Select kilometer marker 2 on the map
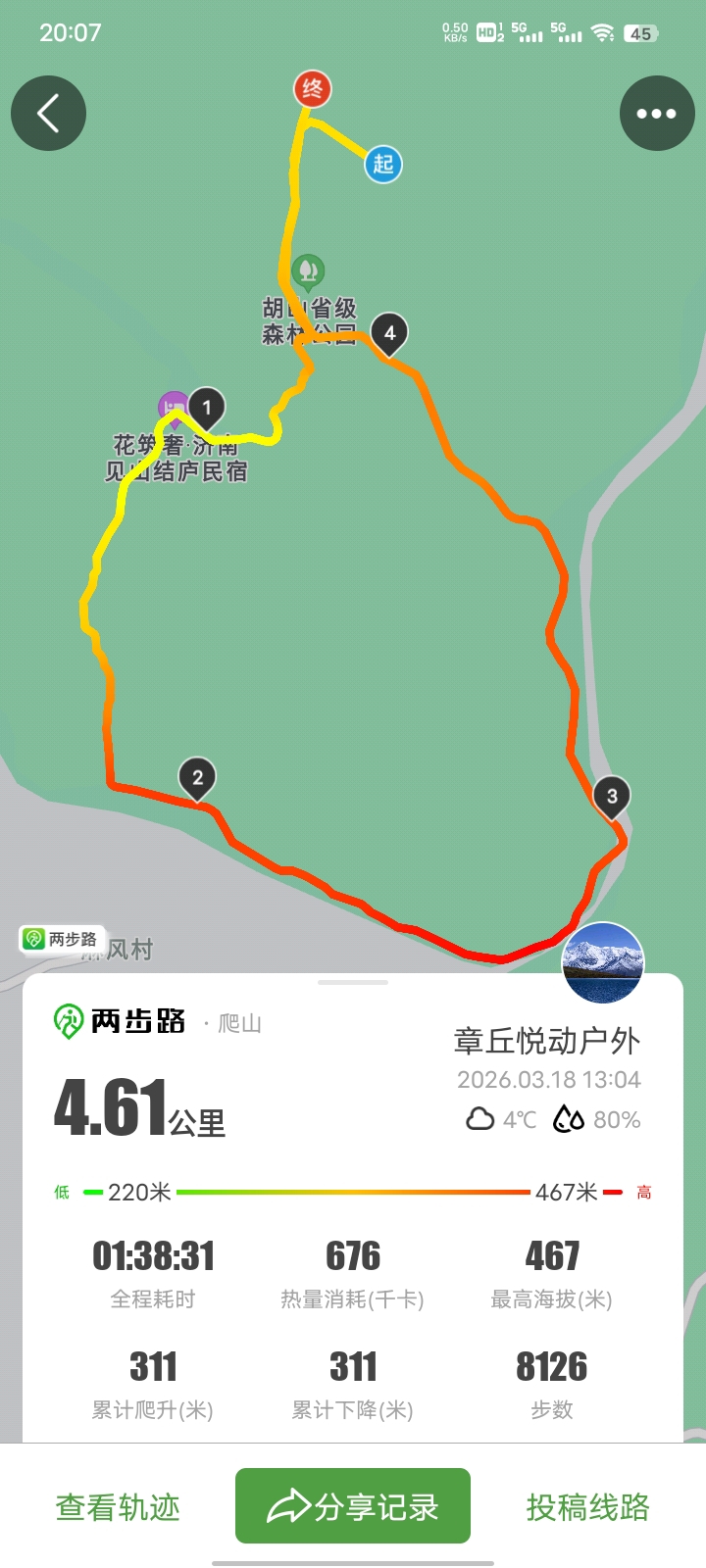706x1568 pixels. coord(197,778)
